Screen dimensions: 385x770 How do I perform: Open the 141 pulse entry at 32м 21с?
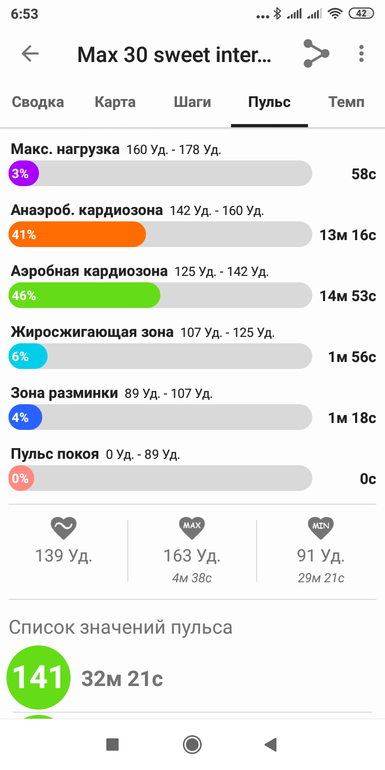point(192,678)
